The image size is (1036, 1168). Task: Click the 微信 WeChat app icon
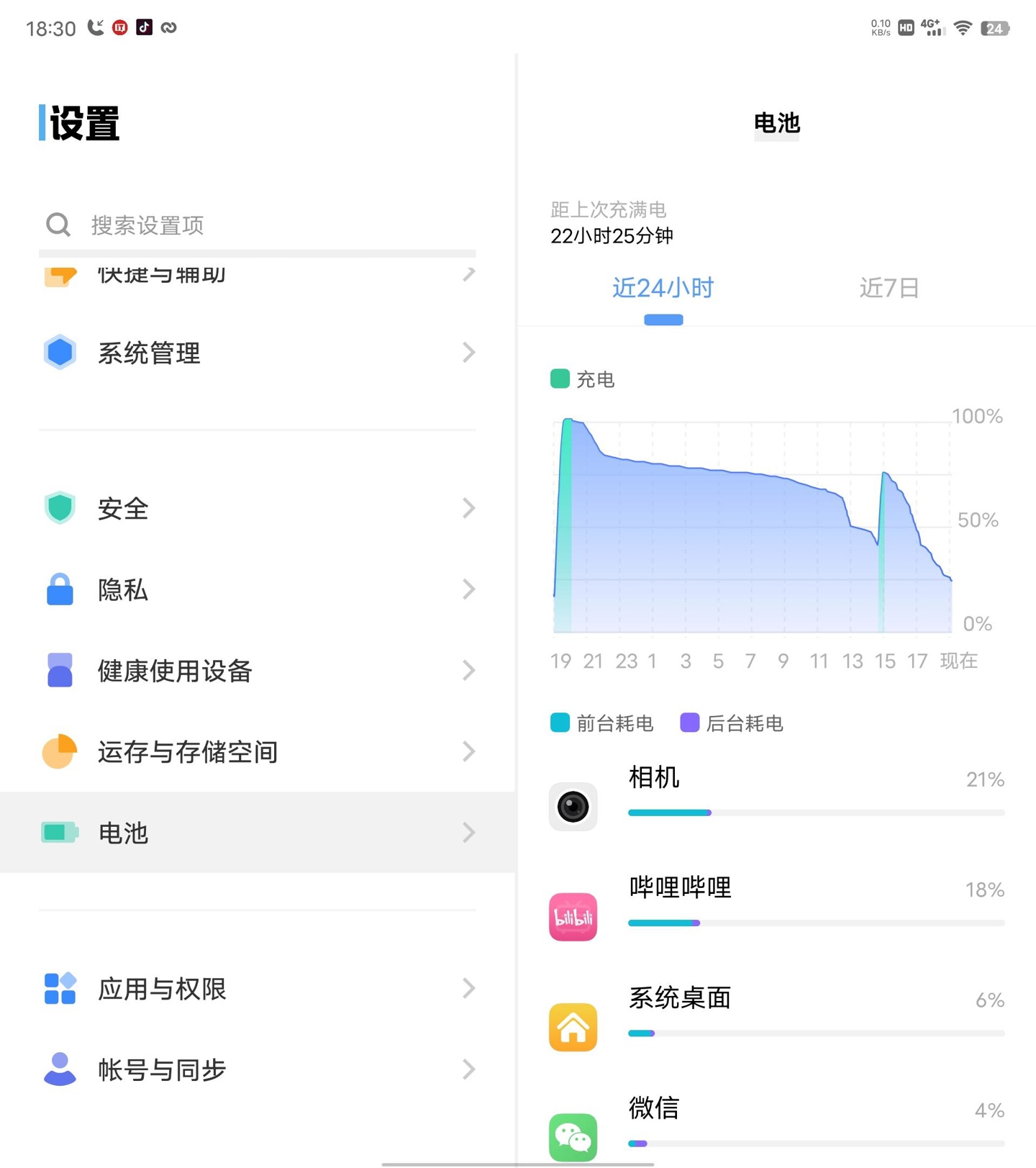pos(573,1137)
